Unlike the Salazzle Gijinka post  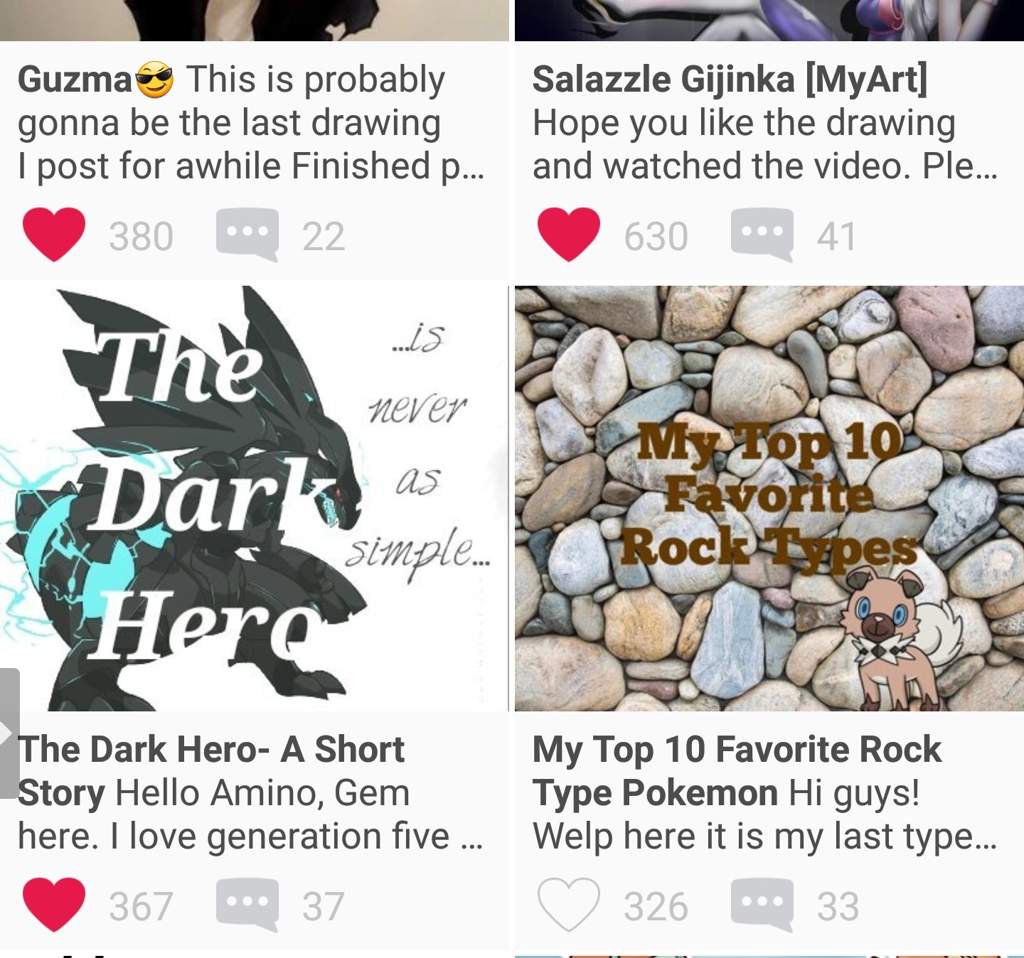tap(568, 235)
